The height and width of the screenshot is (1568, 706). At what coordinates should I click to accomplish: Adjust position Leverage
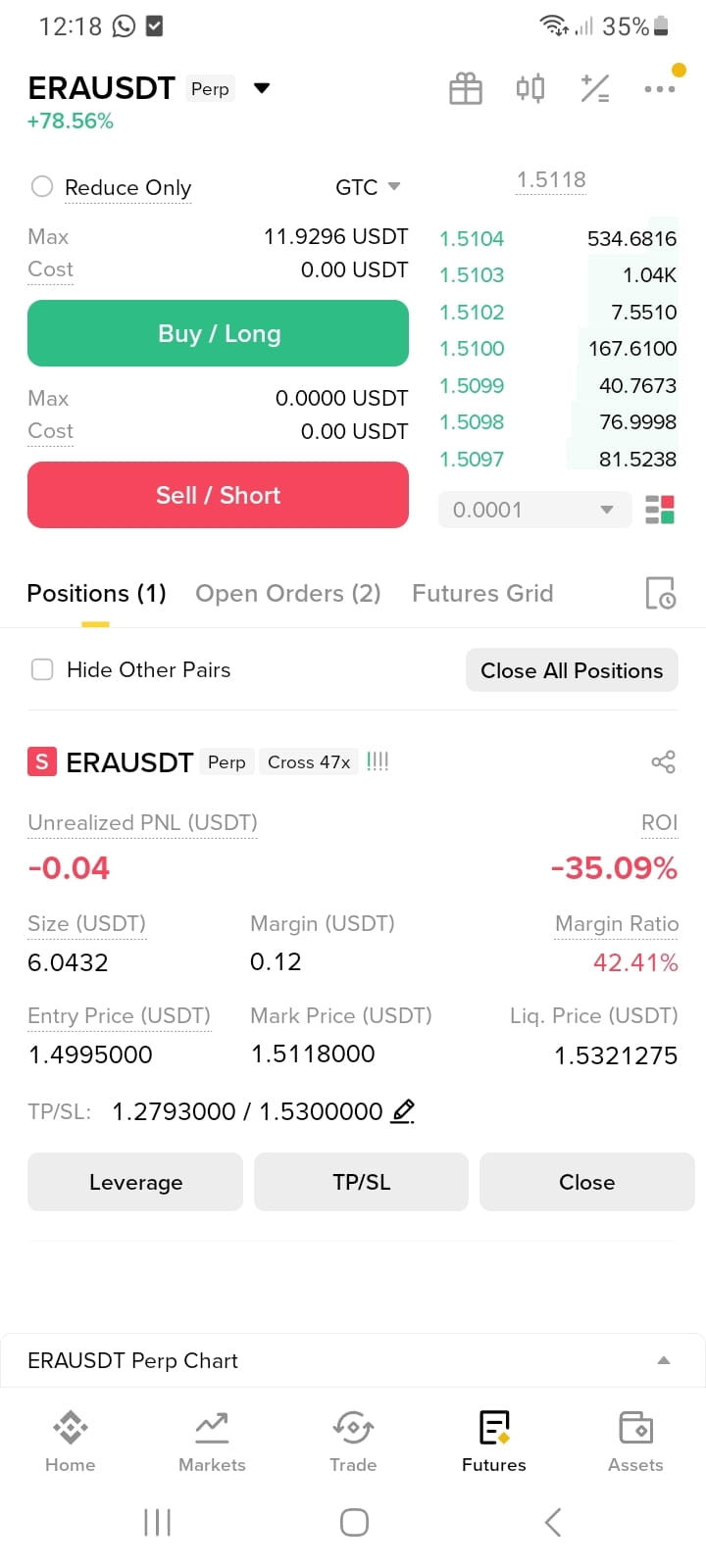tap(135, 1182)
